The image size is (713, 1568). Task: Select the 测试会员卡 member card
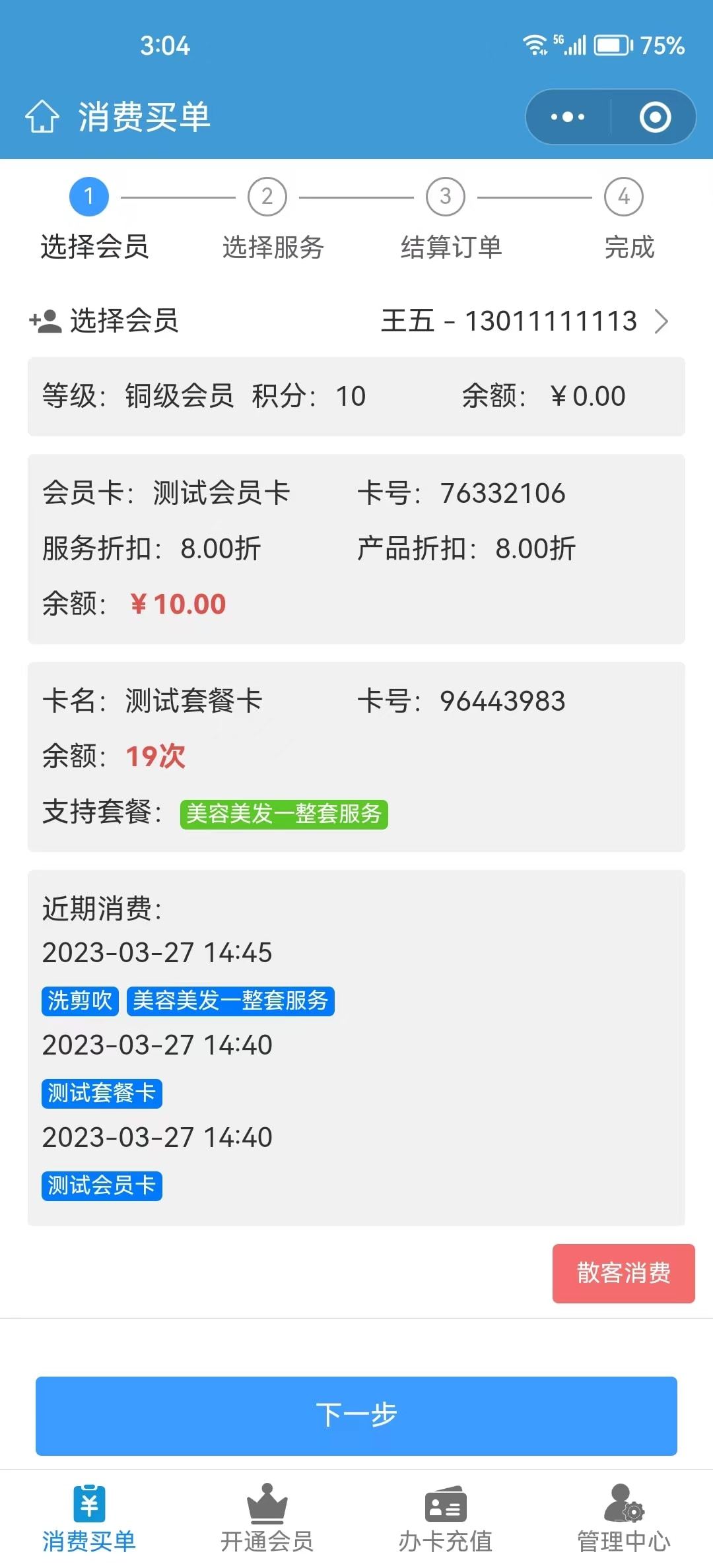356,549
